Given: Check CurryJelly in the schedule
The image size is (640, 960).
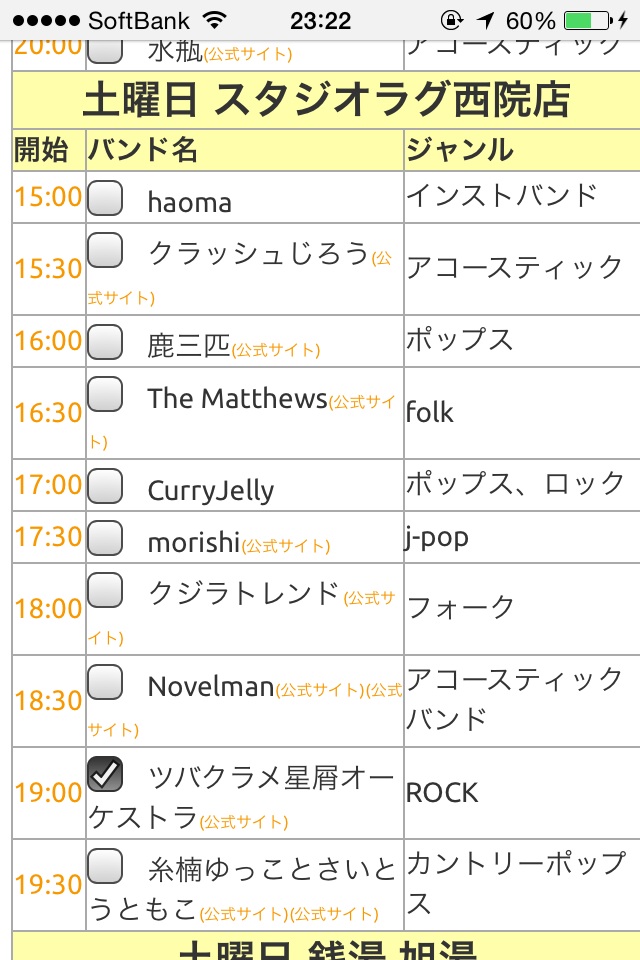Looking at the screenshot, I should 106,486.
